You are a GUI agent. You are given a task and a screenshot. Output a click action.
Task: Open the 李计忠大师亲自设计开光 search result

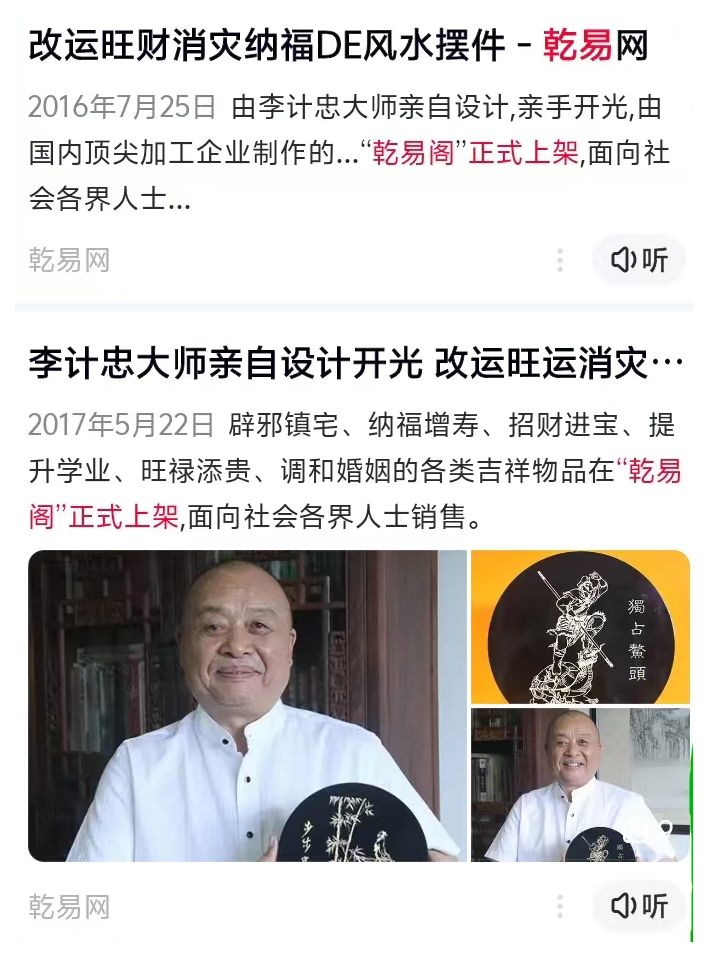click(355, 364)
